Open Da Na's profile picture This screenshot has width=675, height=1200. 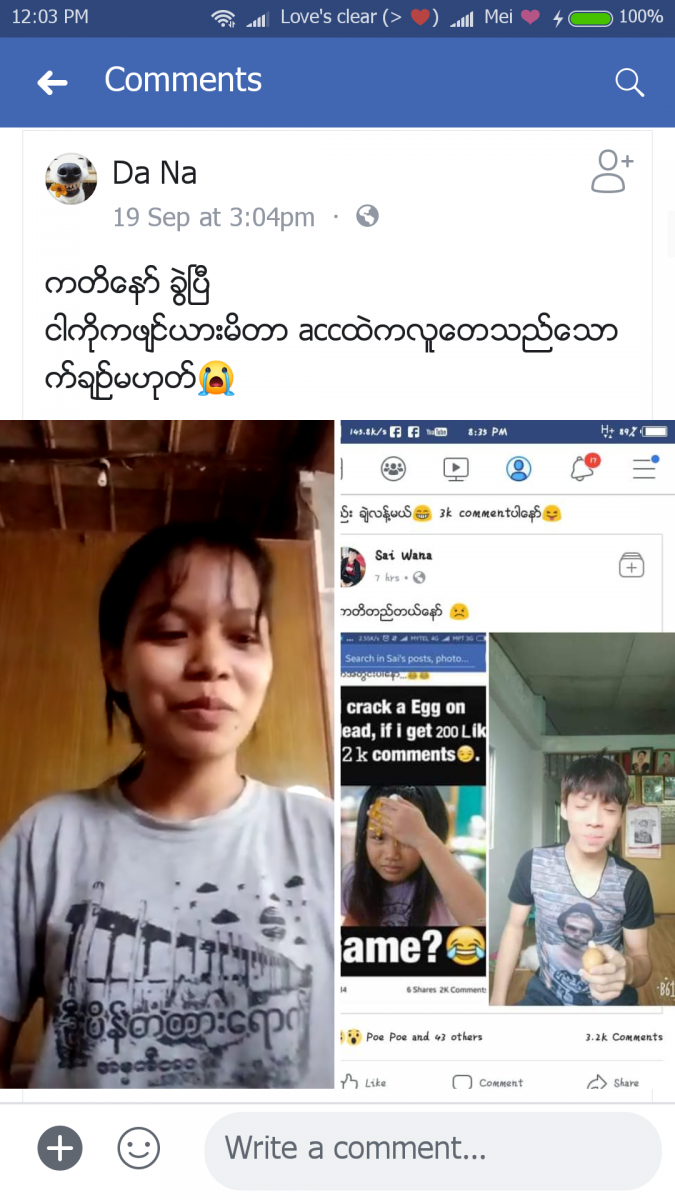click(71, 179)
